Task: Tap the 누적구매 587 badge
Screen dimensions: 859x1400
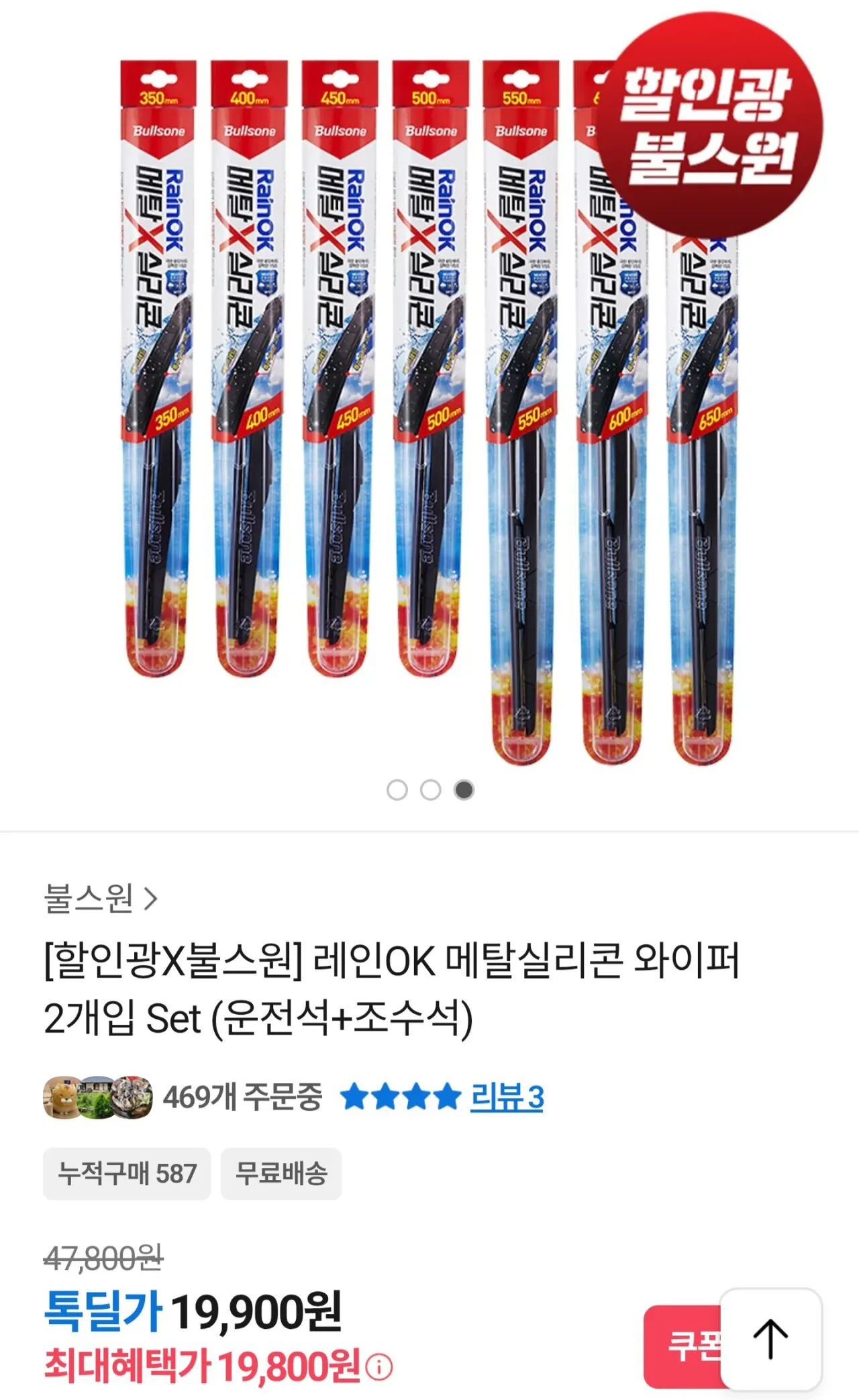Action: 126,1173
